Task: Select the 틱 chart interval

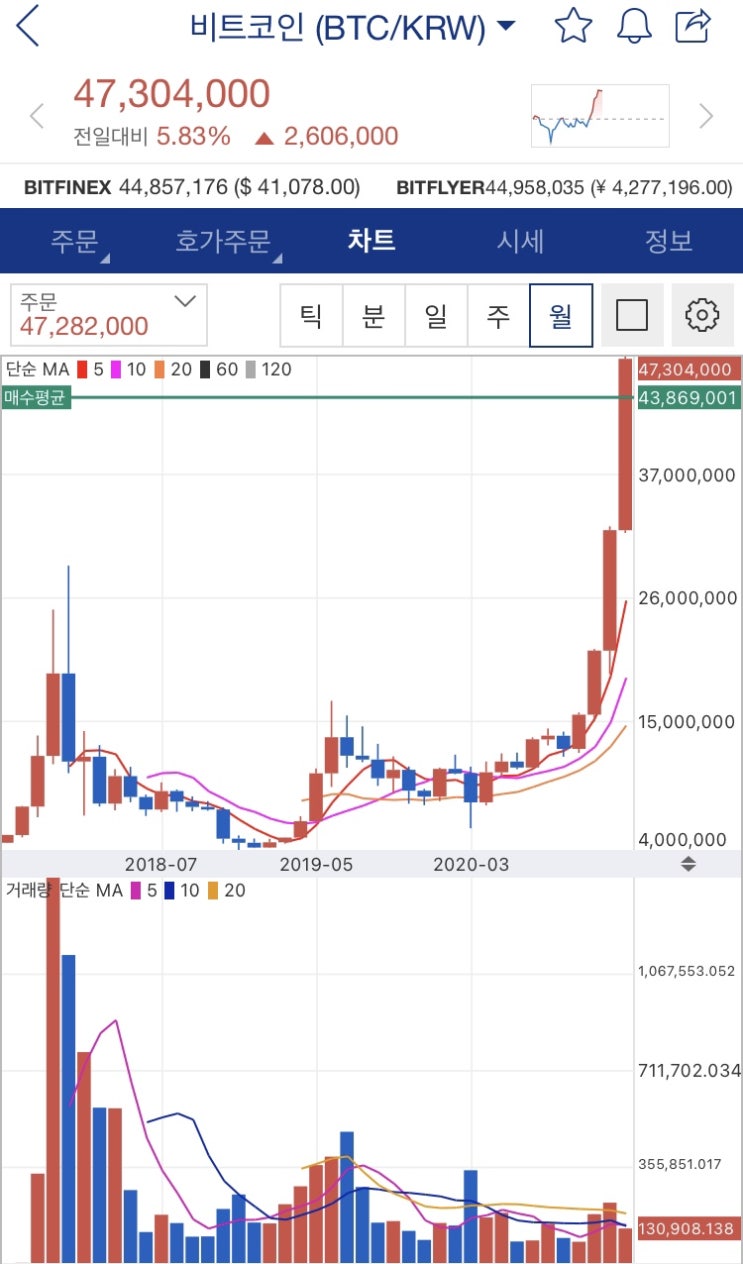Action: tap(311, 316)
